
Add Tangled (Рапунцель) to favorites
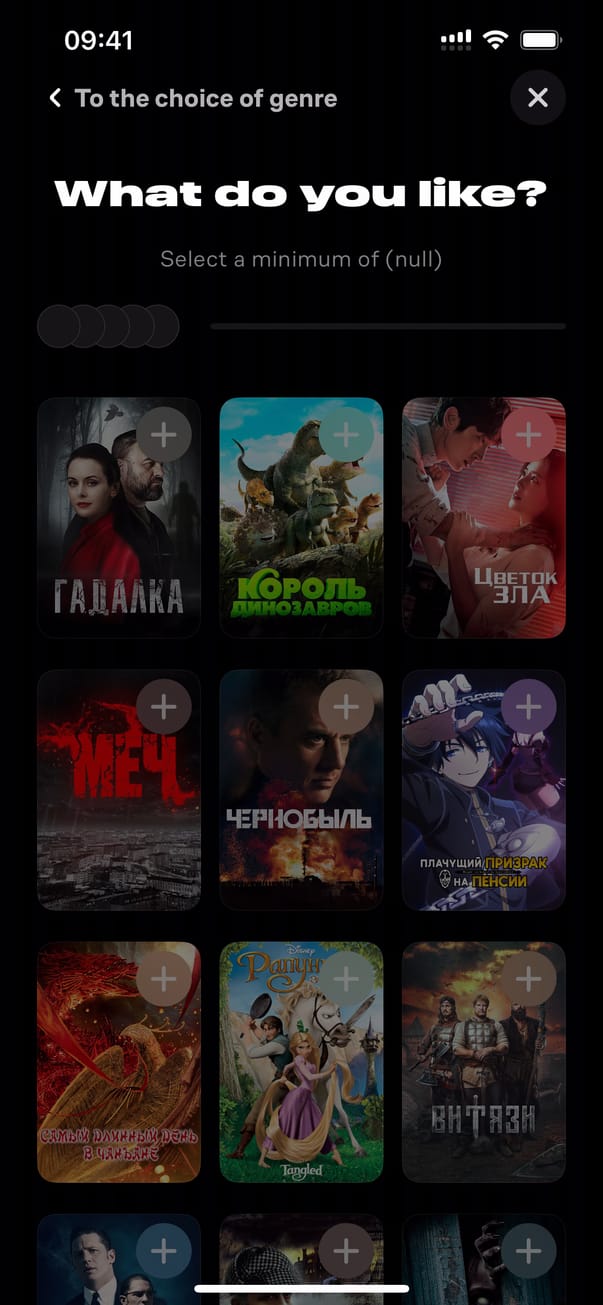(346, 978)
